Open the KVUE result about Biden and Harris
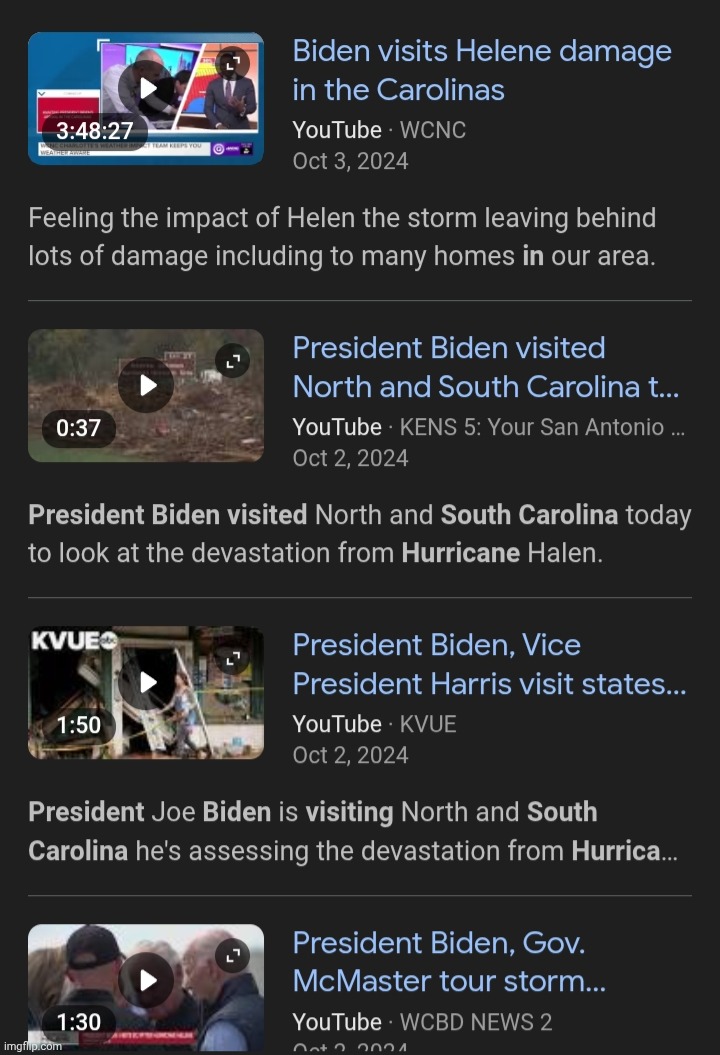The width and height of the screenshot is (720, 1055). click(489, 664)
